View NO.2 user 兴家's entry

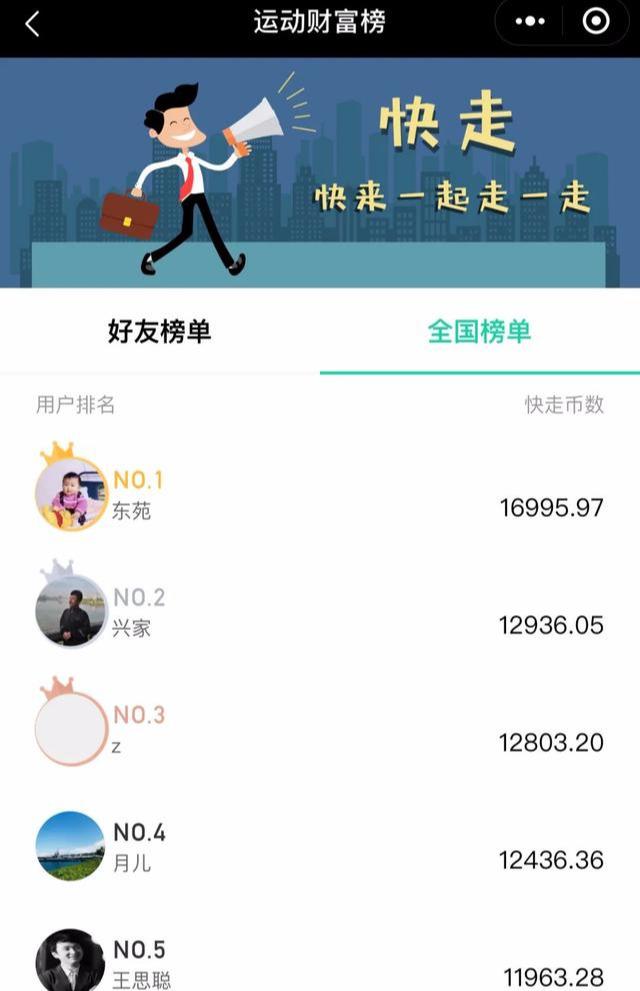coord(320,612)
